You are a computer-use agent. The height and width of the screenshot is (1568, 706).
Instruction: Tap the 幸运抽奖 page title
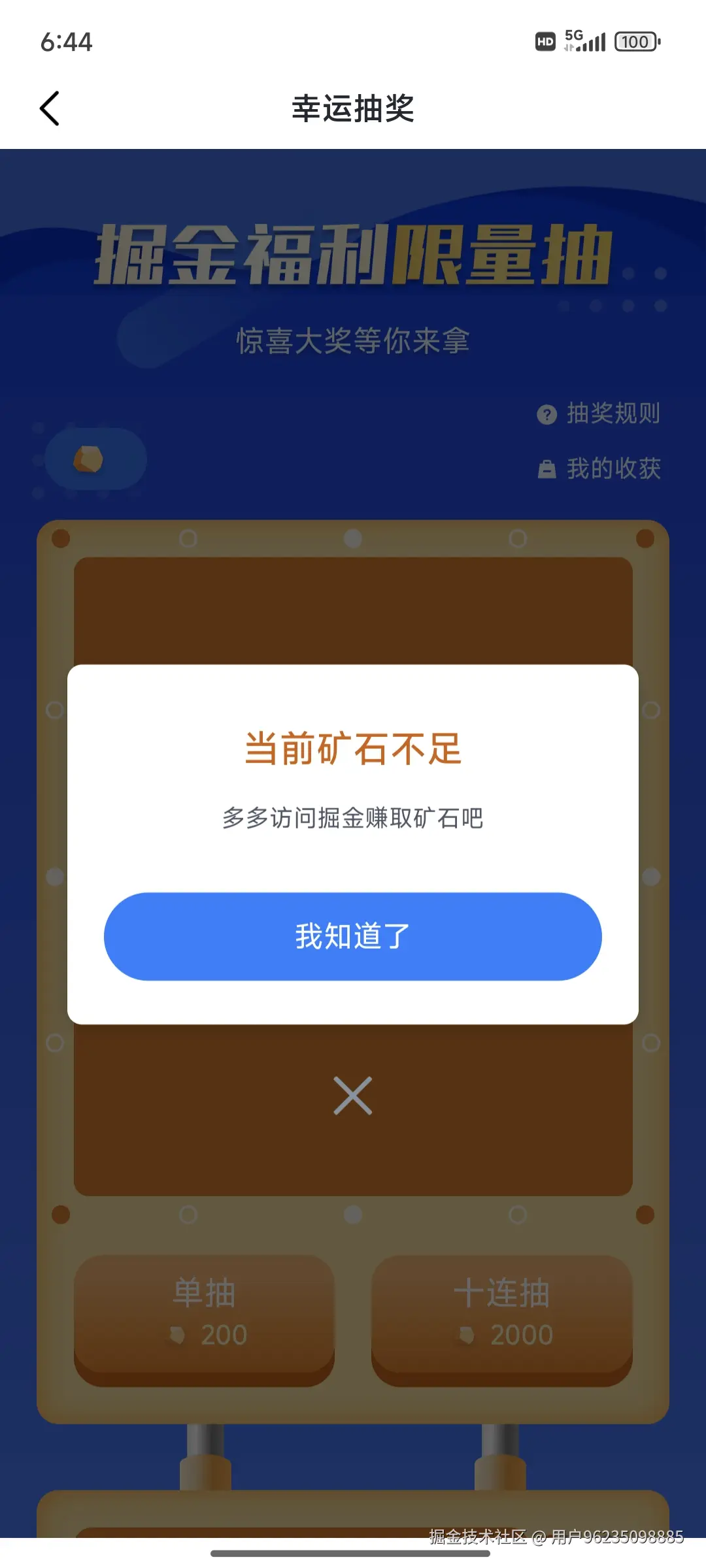click(x=353, y=108)
